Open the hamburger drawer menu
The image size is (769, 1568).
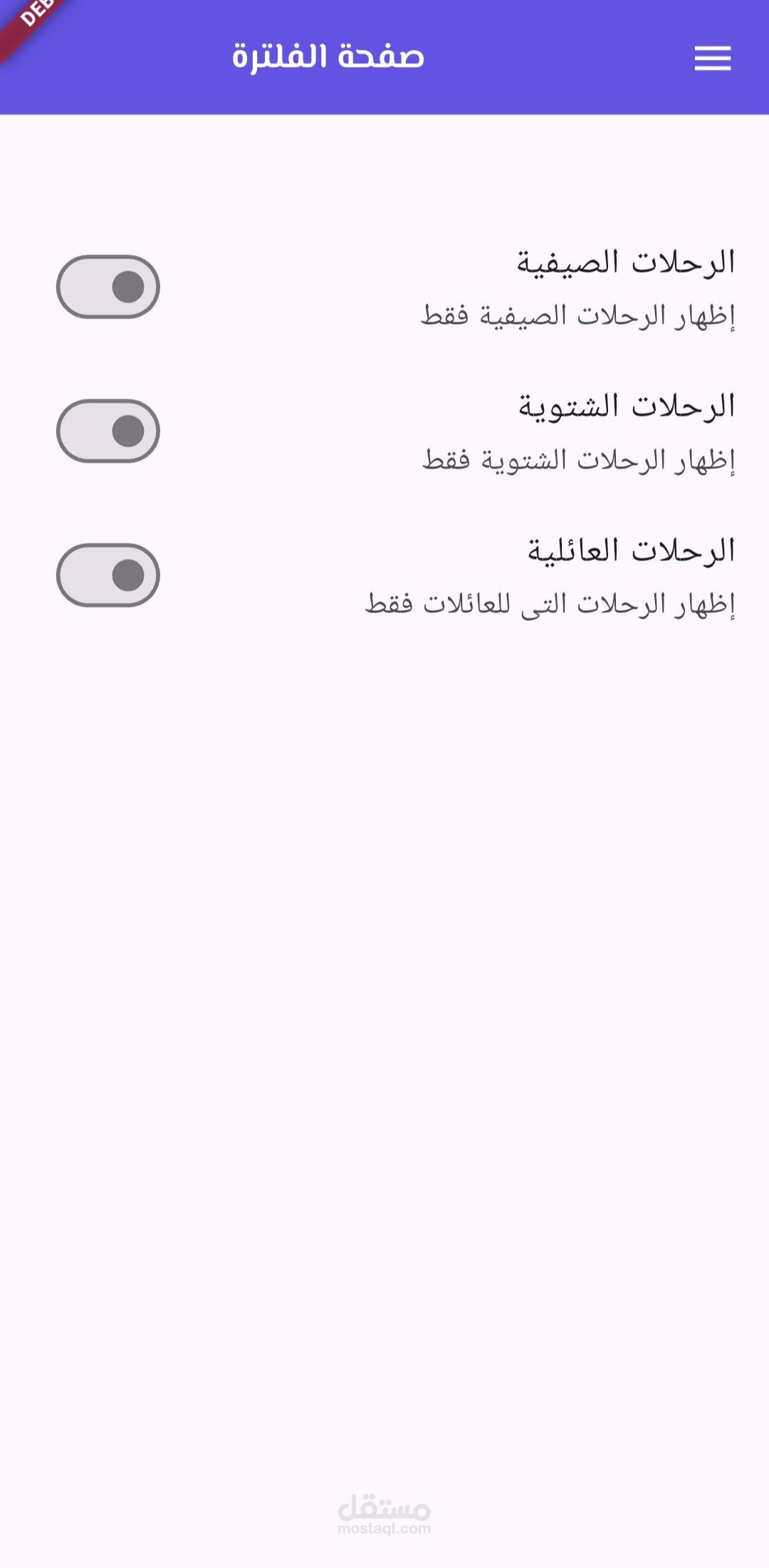[713, 58]
